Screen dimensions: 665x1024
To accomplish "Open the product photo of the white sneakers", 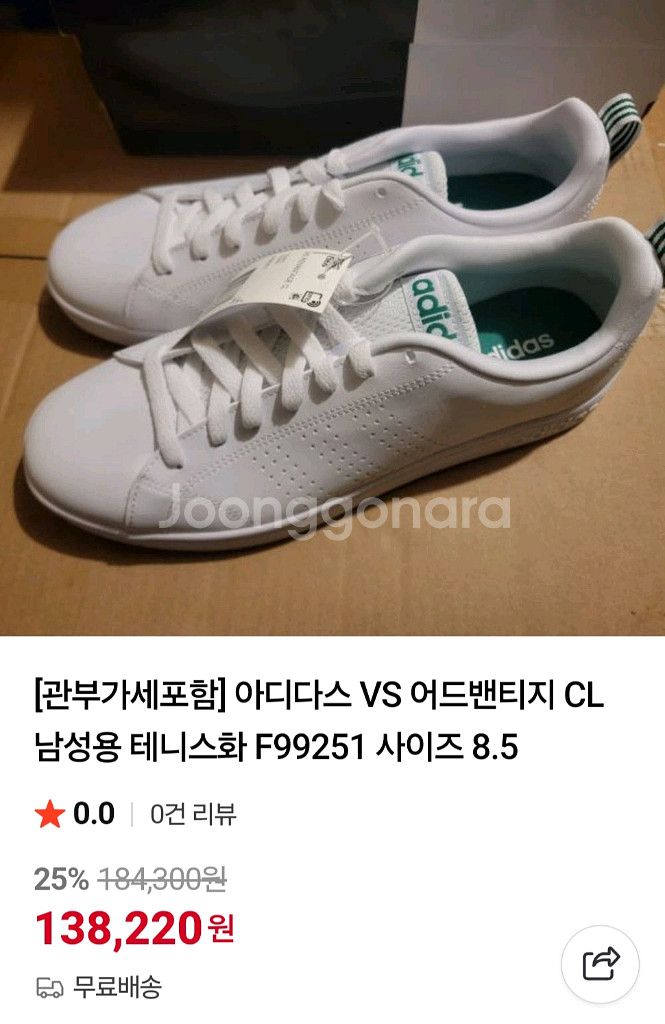I will point(332,318).
